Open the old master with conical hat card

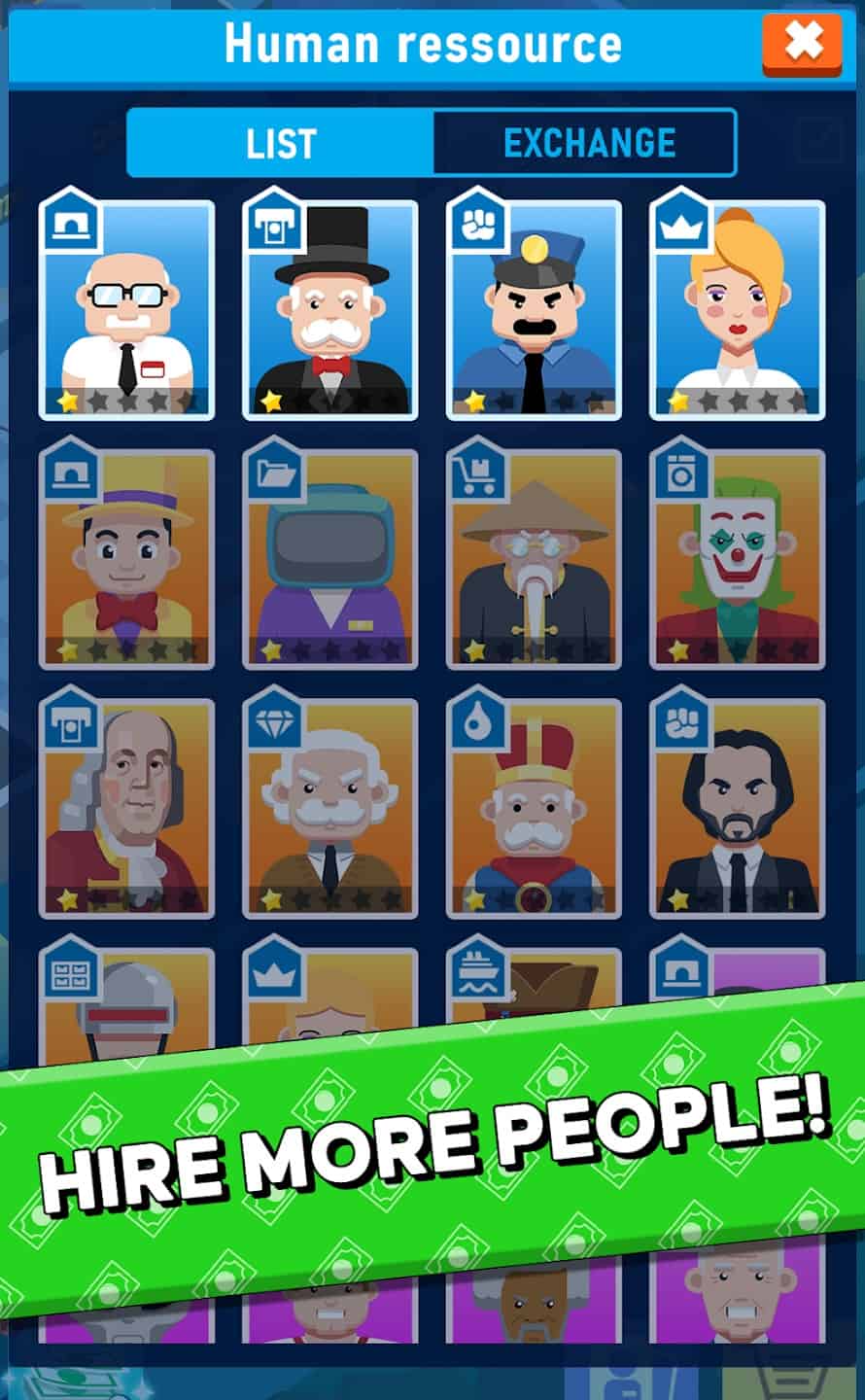pos(534,560)
